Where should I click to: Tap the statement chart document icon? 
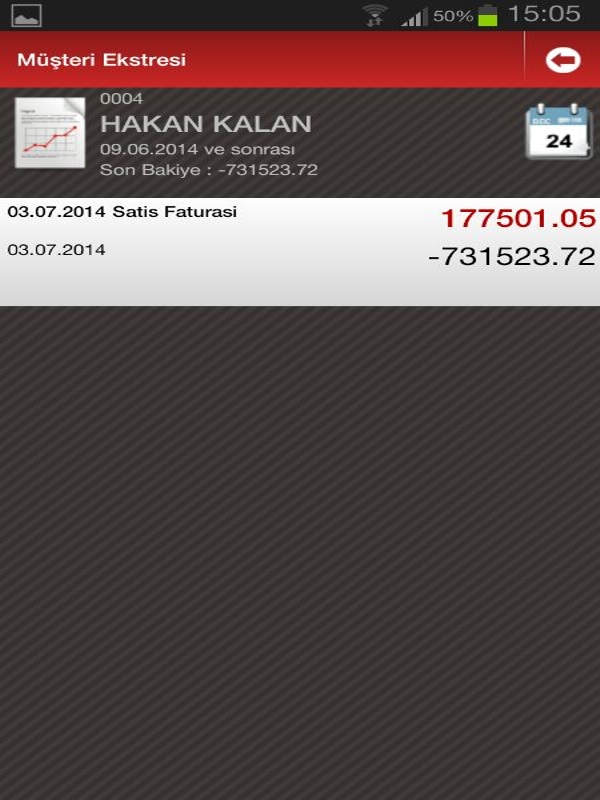49,134
